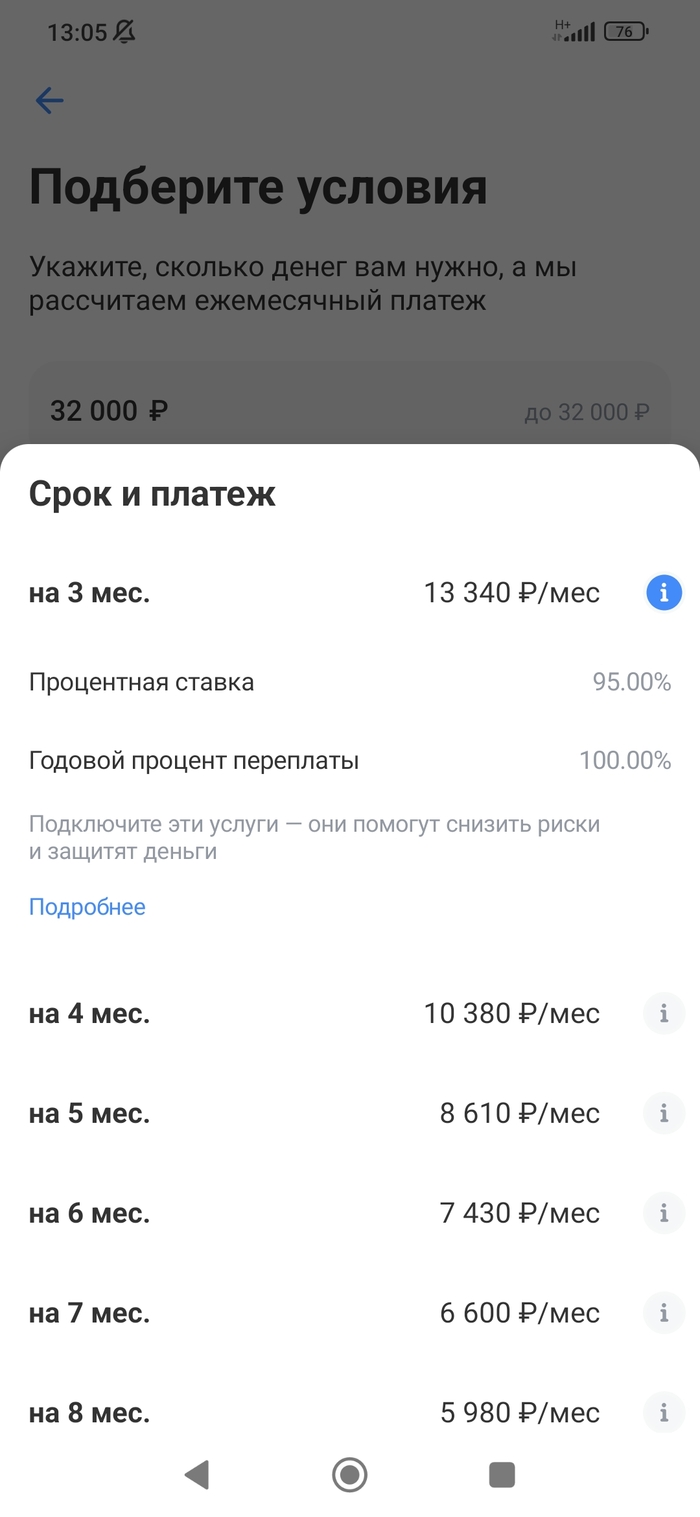Open the Подробнее link

pos(87,907)
